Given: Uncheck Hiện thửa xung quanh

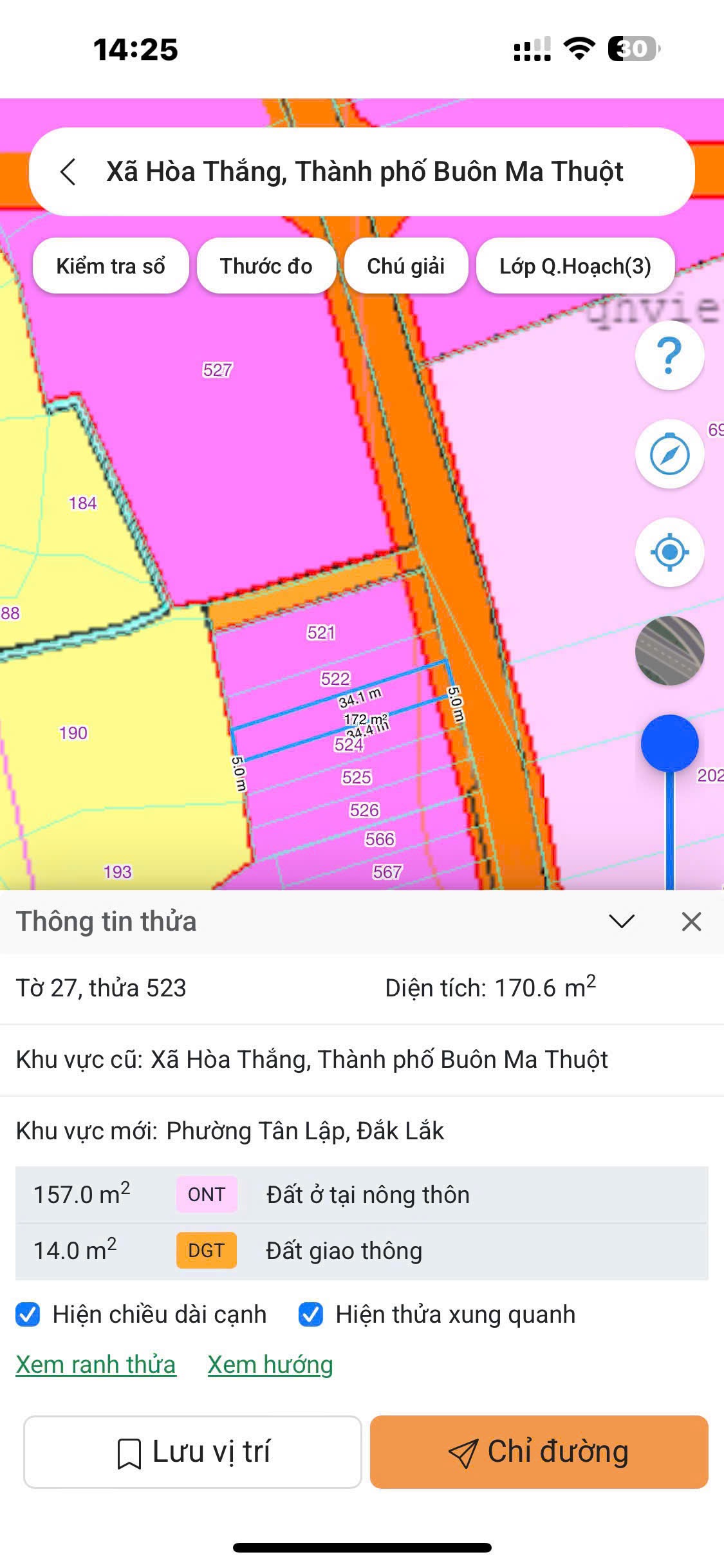Looking at the screenshot, I should [x=311, y=1314].
